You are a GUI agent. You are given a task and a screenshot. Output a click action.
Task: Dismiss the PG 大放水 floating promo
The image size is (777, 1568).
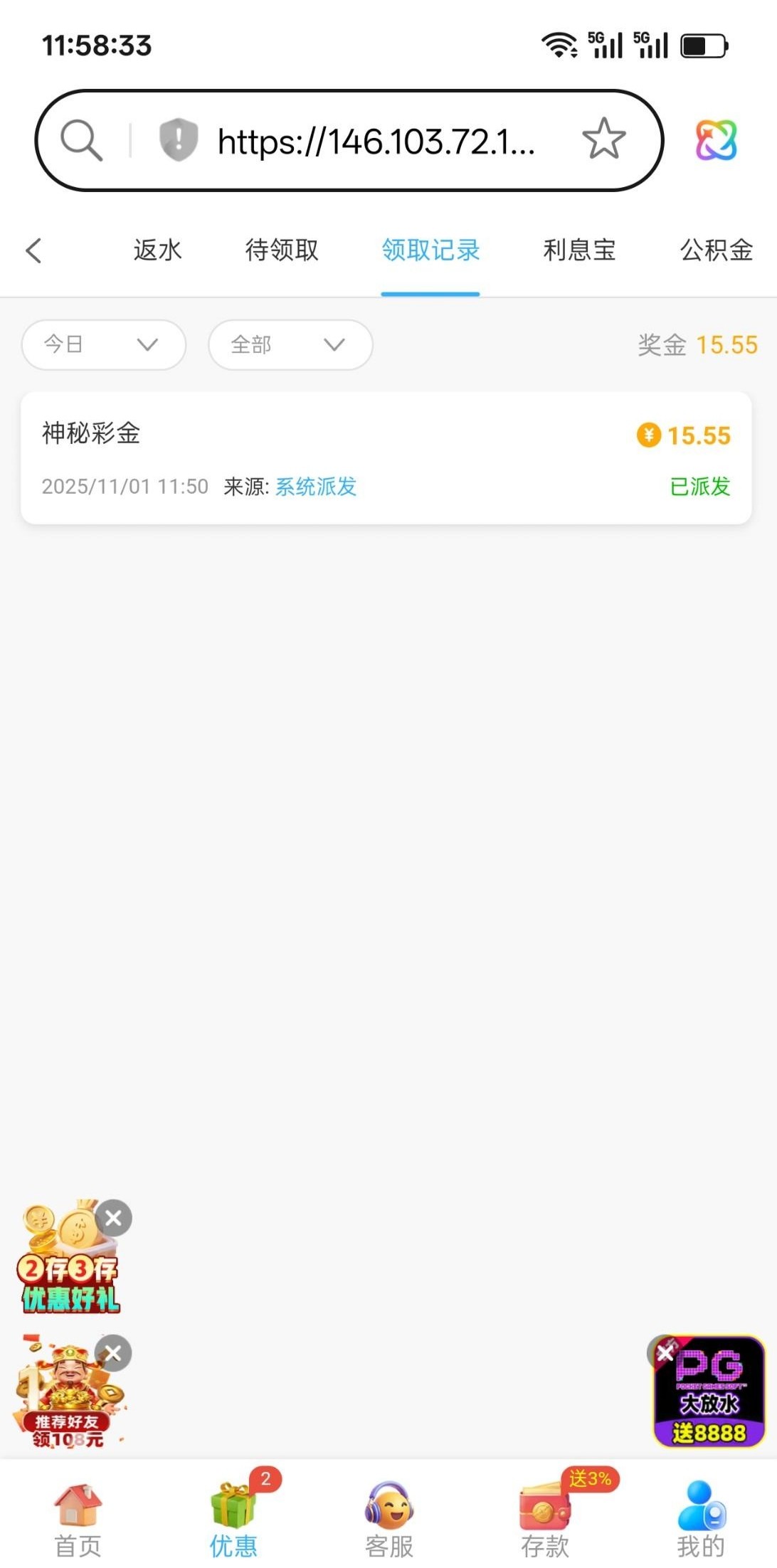tap(665, 1352)
